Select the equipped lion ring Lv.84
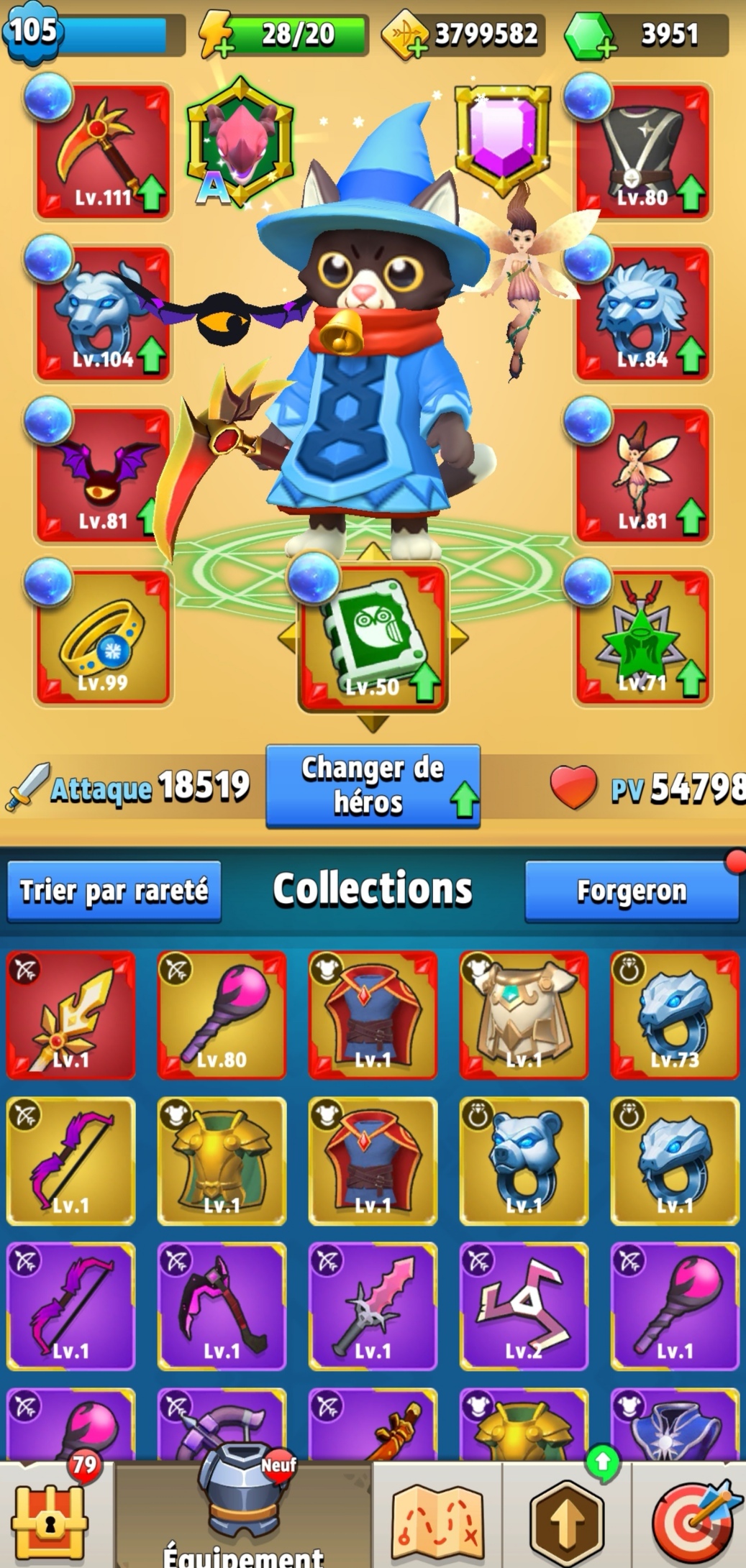This screenshot has width=746, height=1568. [x=642, y=313]
